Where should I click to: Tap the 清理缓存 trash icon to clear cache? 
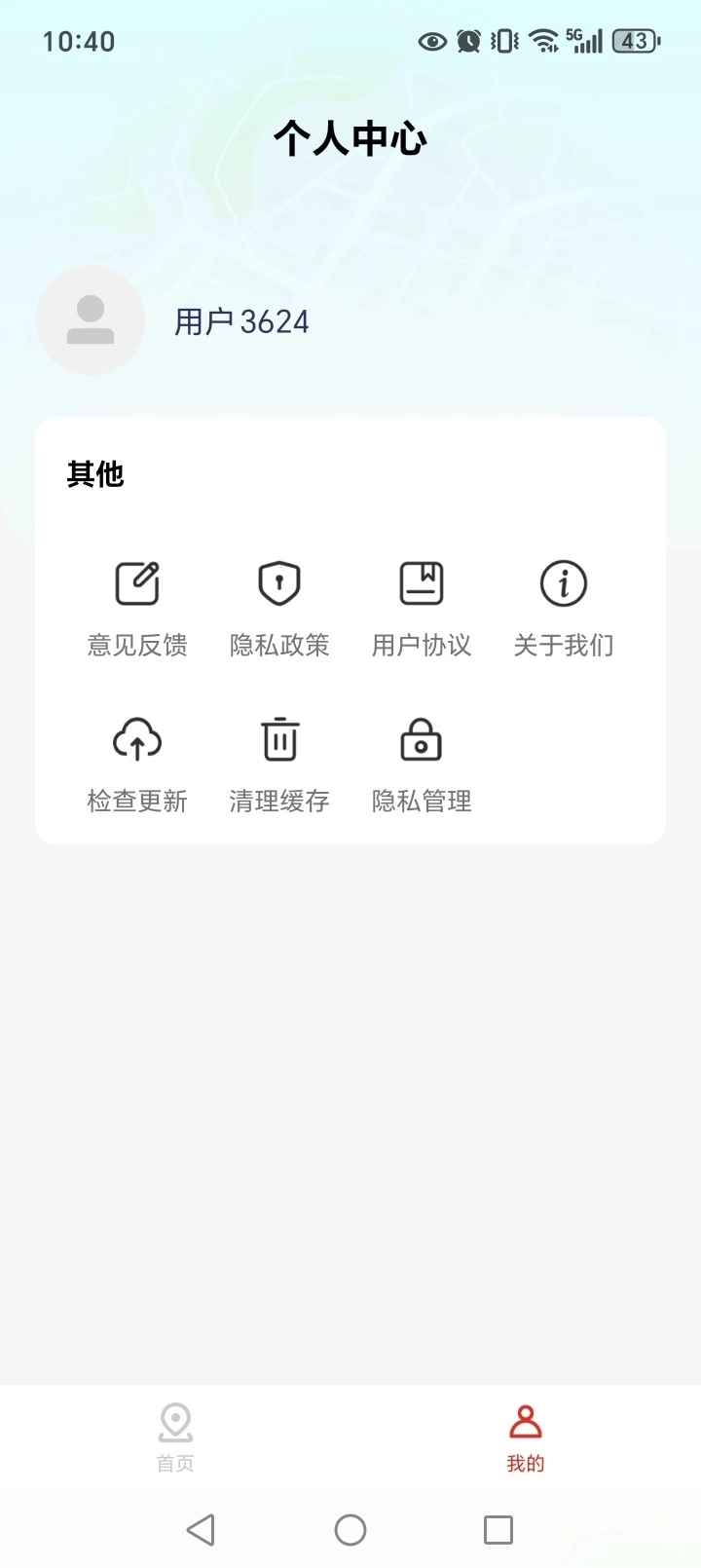[x=278, y=738]
